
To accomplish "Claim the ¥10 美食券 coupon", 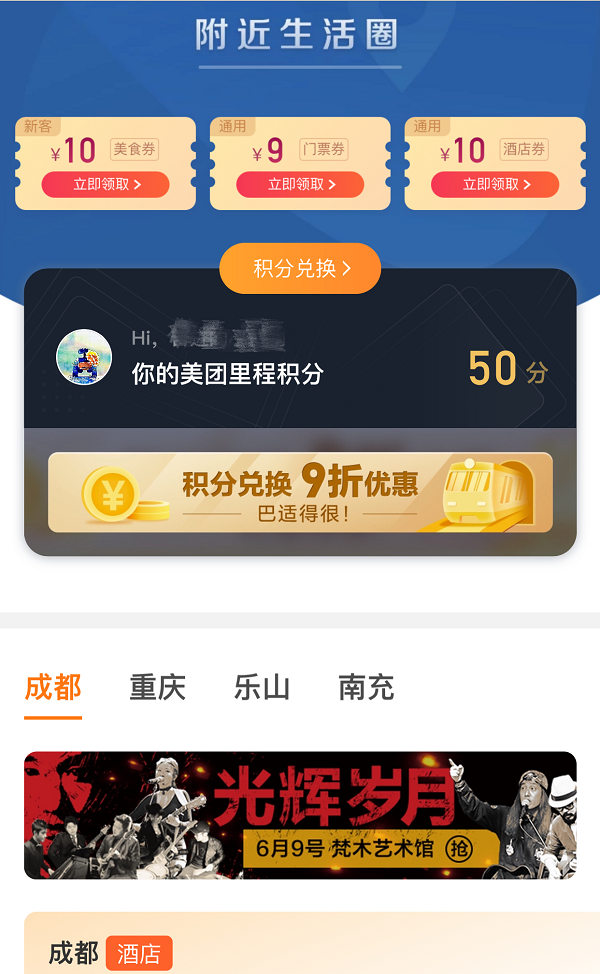I will [105, 185].
